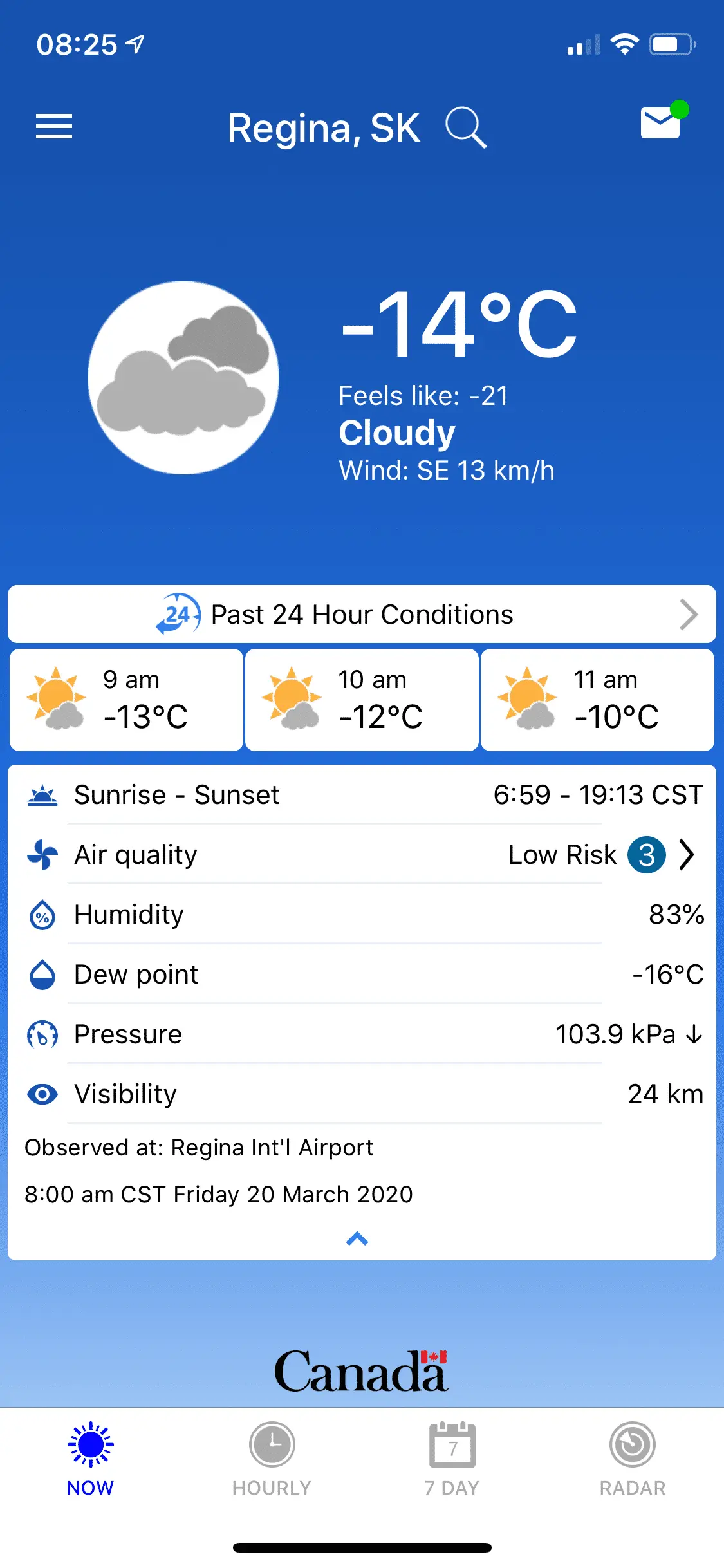The height and width of the screenshot is (1568, 724).
Task: Open Past 24 Hour Conditions
Action: pyautogui.click(x=362, y=615)
